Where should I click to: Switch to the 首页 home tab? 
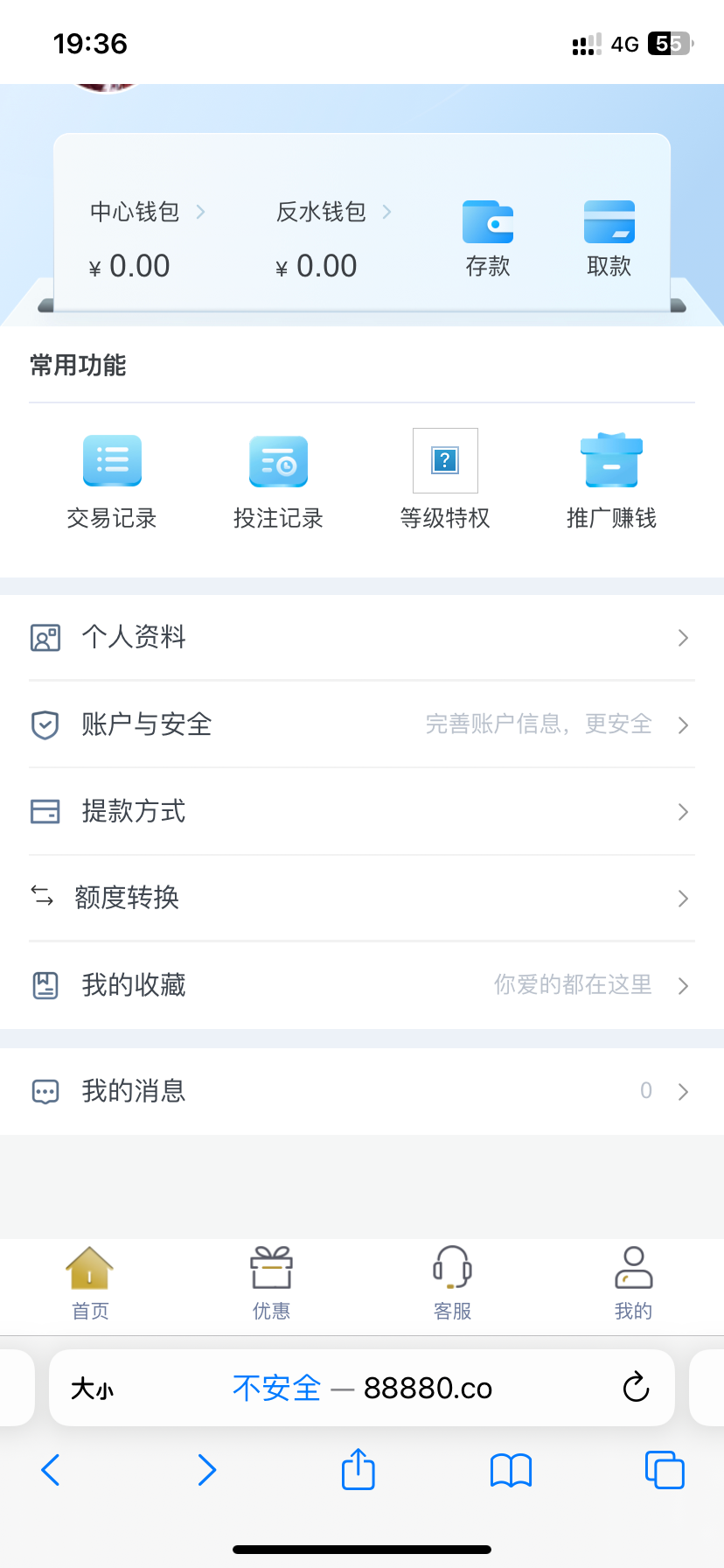(x=89, y=1277)
